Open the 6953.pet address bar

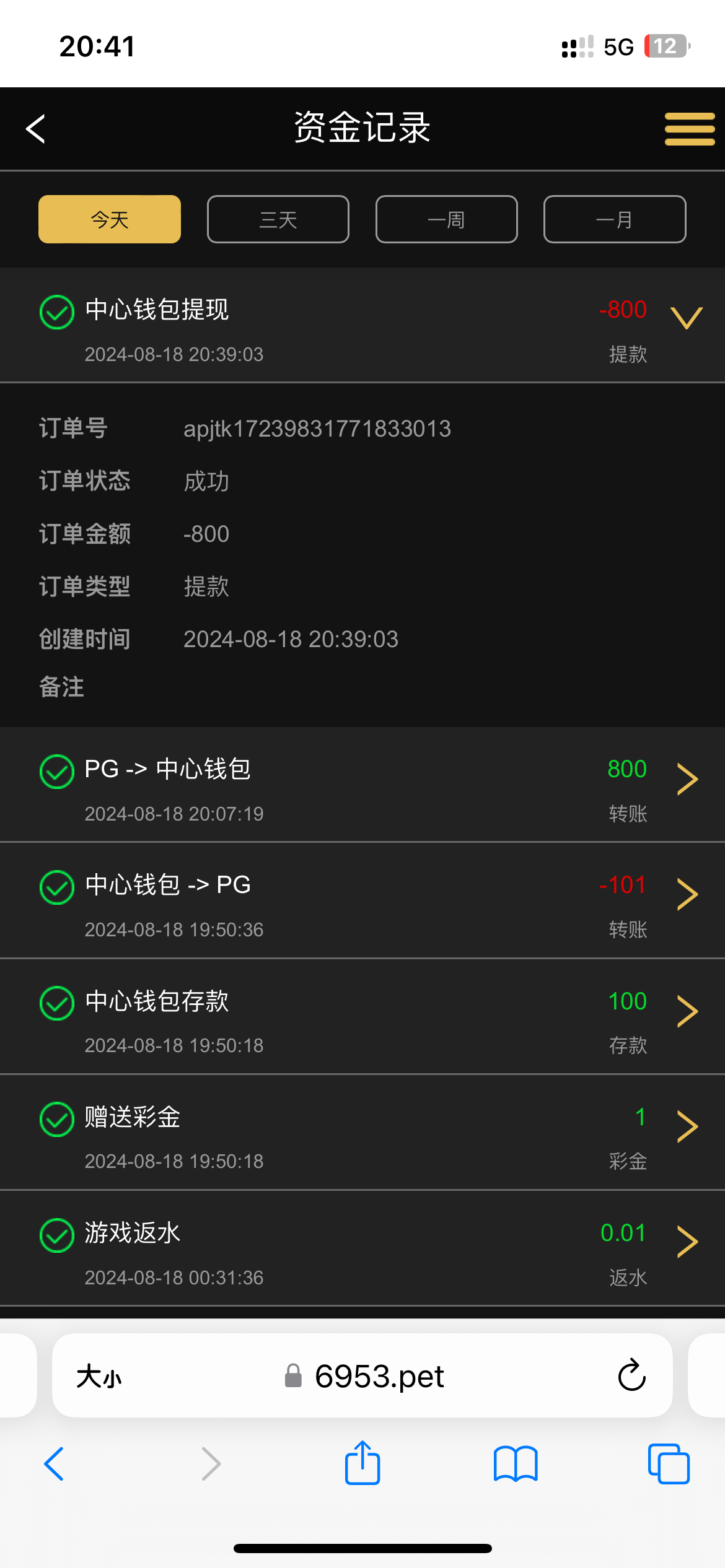380,1376
